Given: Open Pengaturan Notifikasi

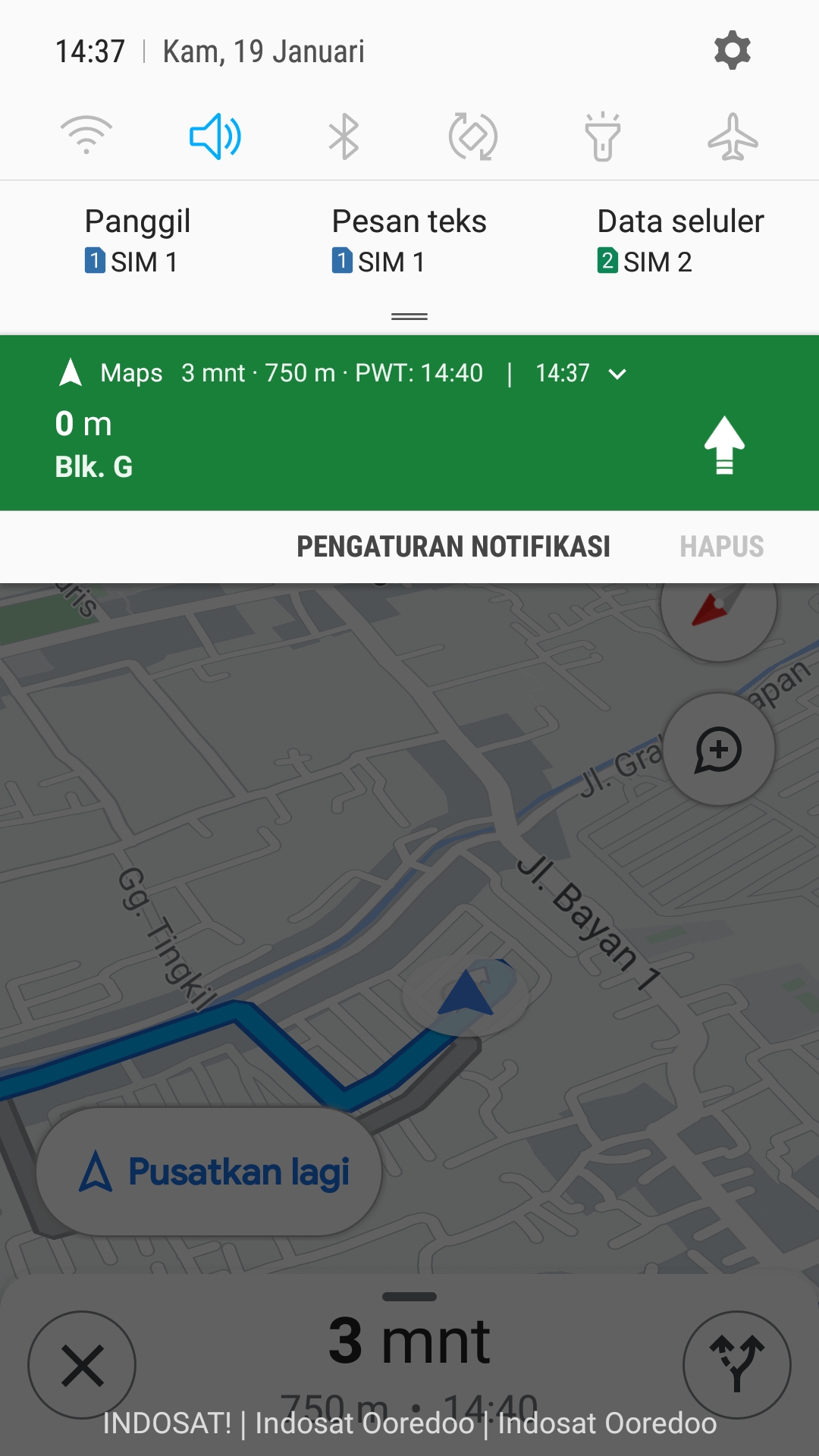Looking at the screenshot, I should [x=453, y=547].
